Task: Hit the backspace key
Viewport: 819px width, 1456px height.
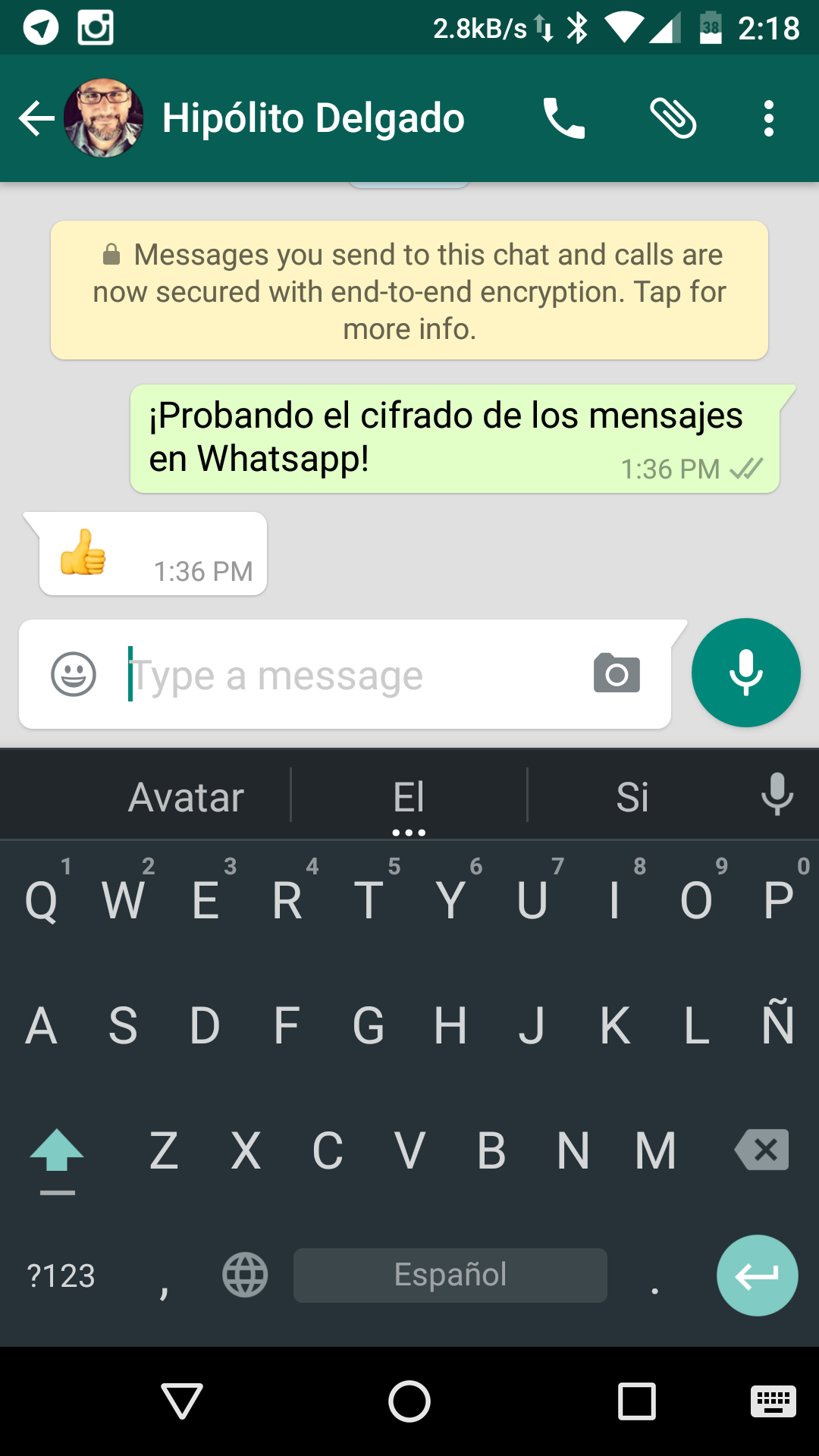Action: [762, 1150]
